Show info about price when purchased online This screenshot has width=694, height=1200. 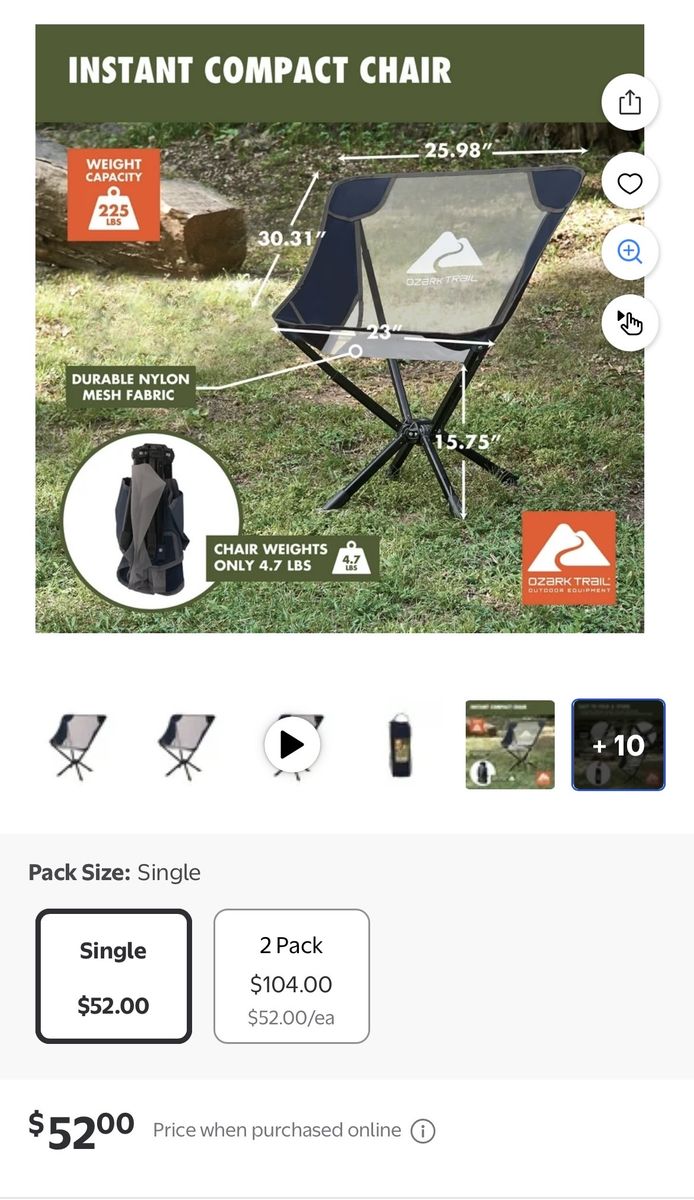coord(423,1131)
